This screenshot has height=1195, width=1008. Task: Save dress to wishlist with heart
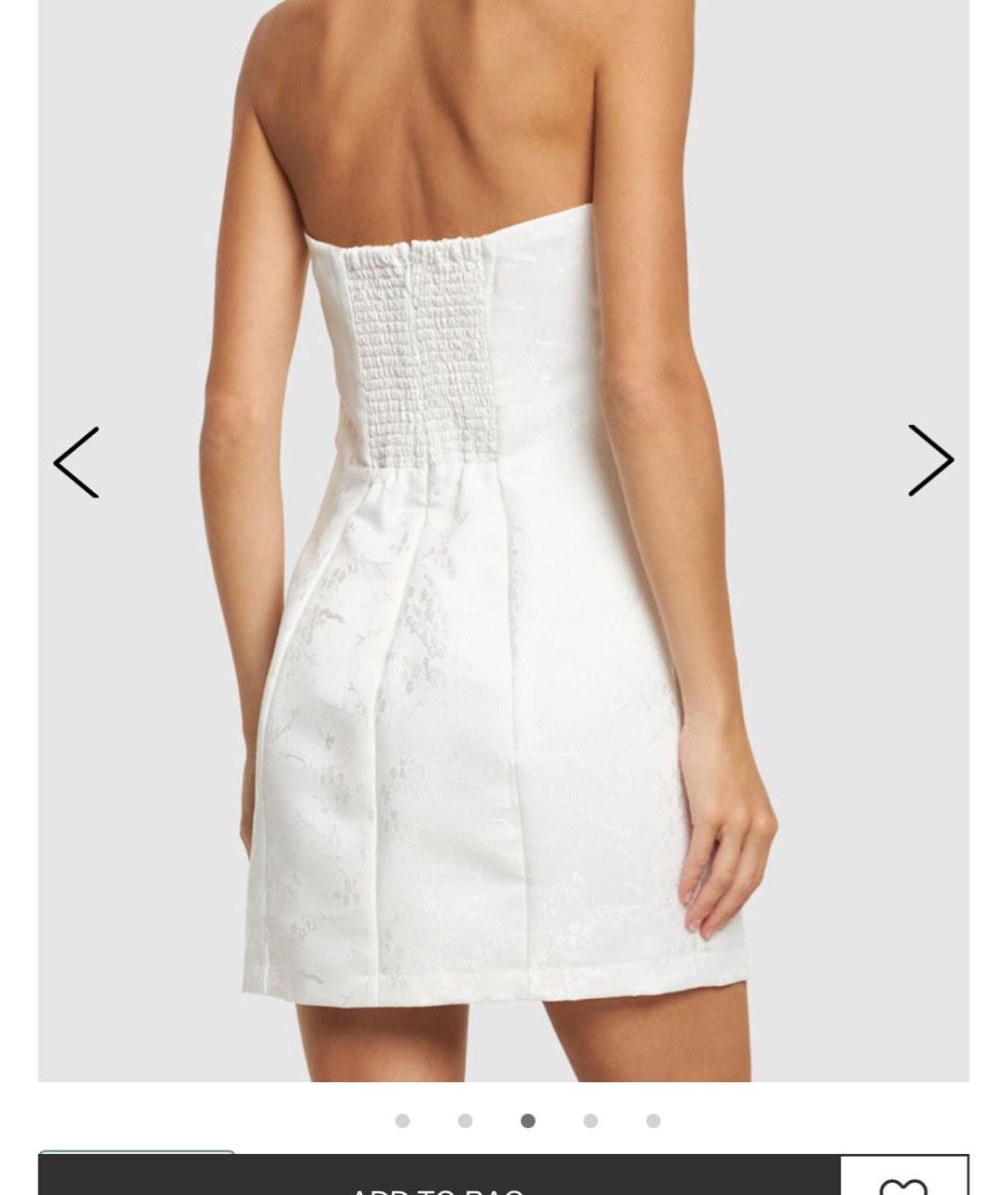click(903, 1181)
